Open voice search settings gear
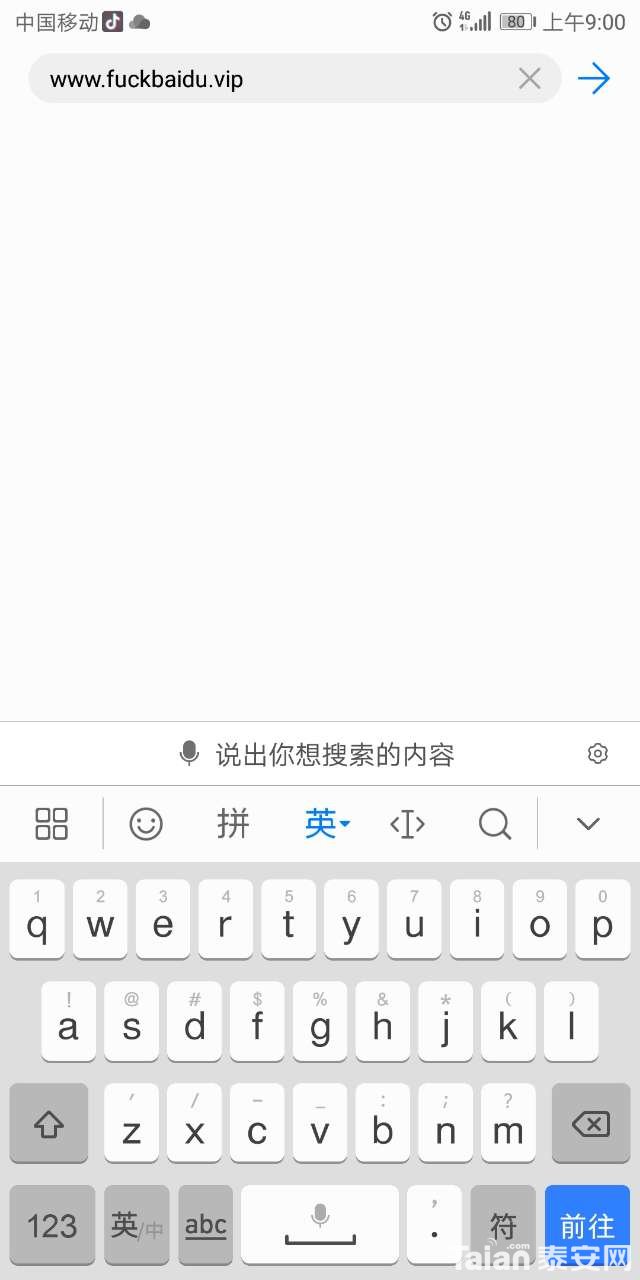 [598, 754]
